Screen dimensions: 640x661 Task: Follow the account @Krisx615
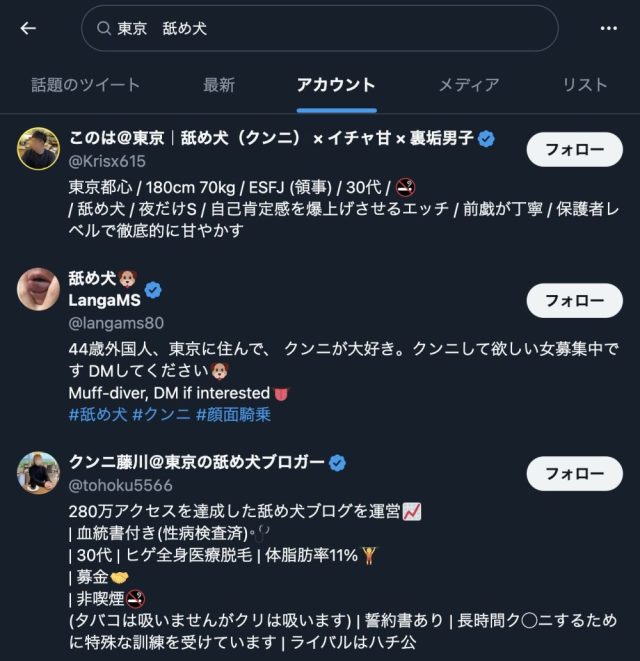tap(574, 149)
